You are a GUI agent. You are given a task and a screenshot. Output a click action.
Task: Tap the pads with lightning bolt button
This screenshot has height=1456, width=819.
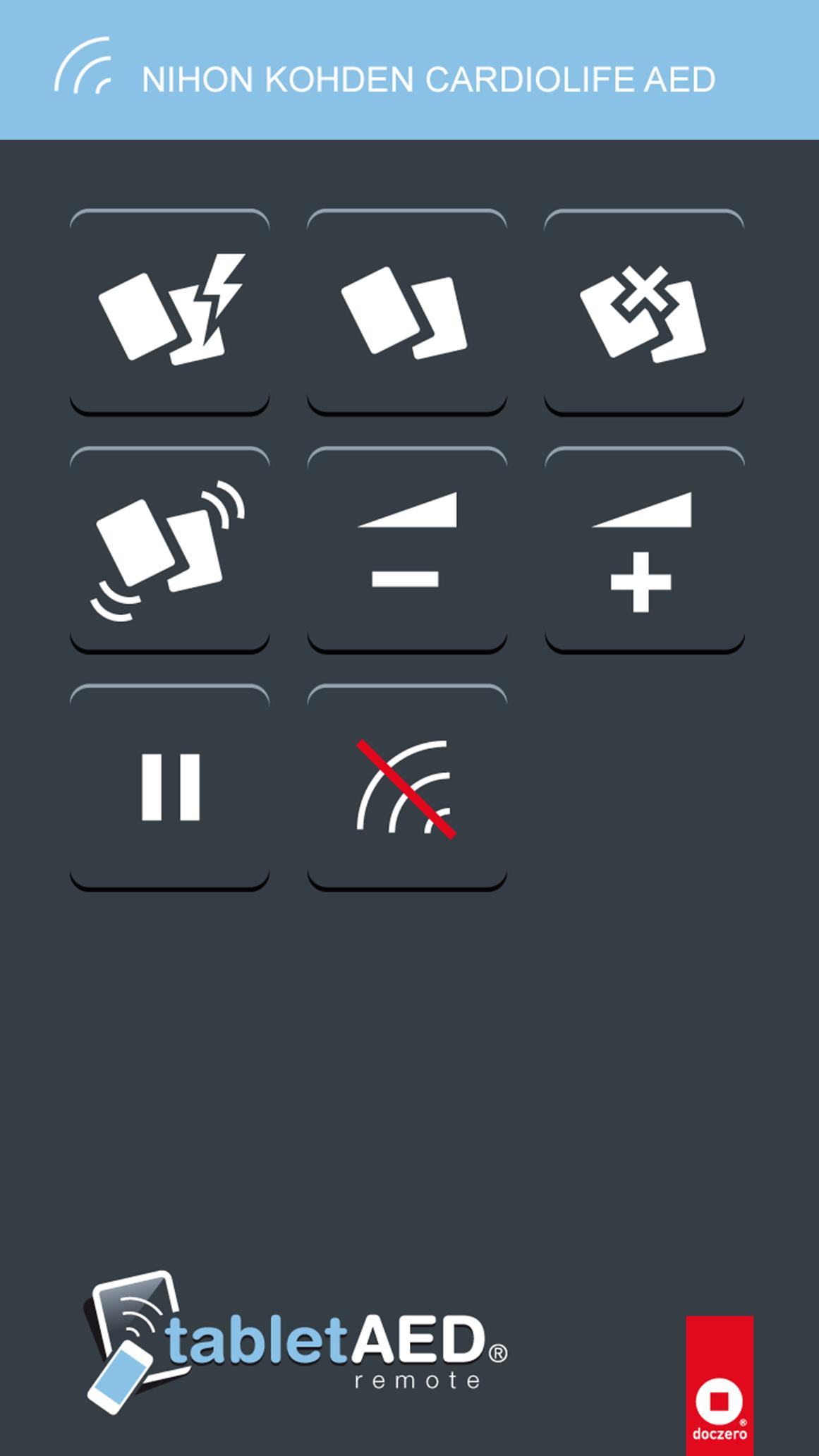[x=169, y=311]
